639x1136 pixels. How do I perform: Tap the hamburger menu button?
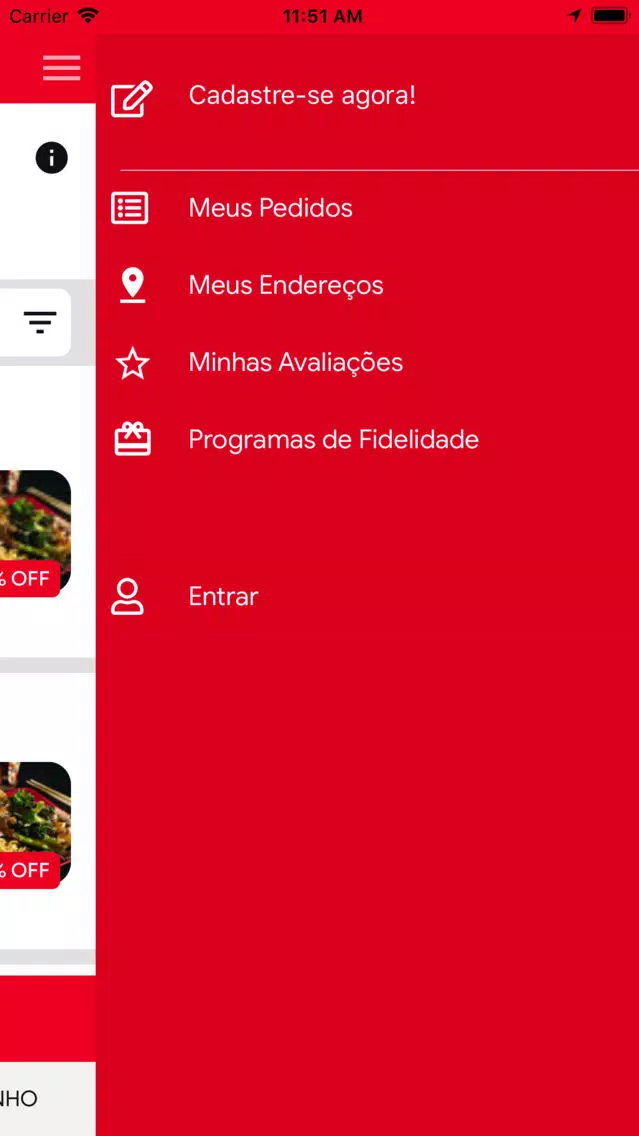pyautogui.click(x=62, y=67)
